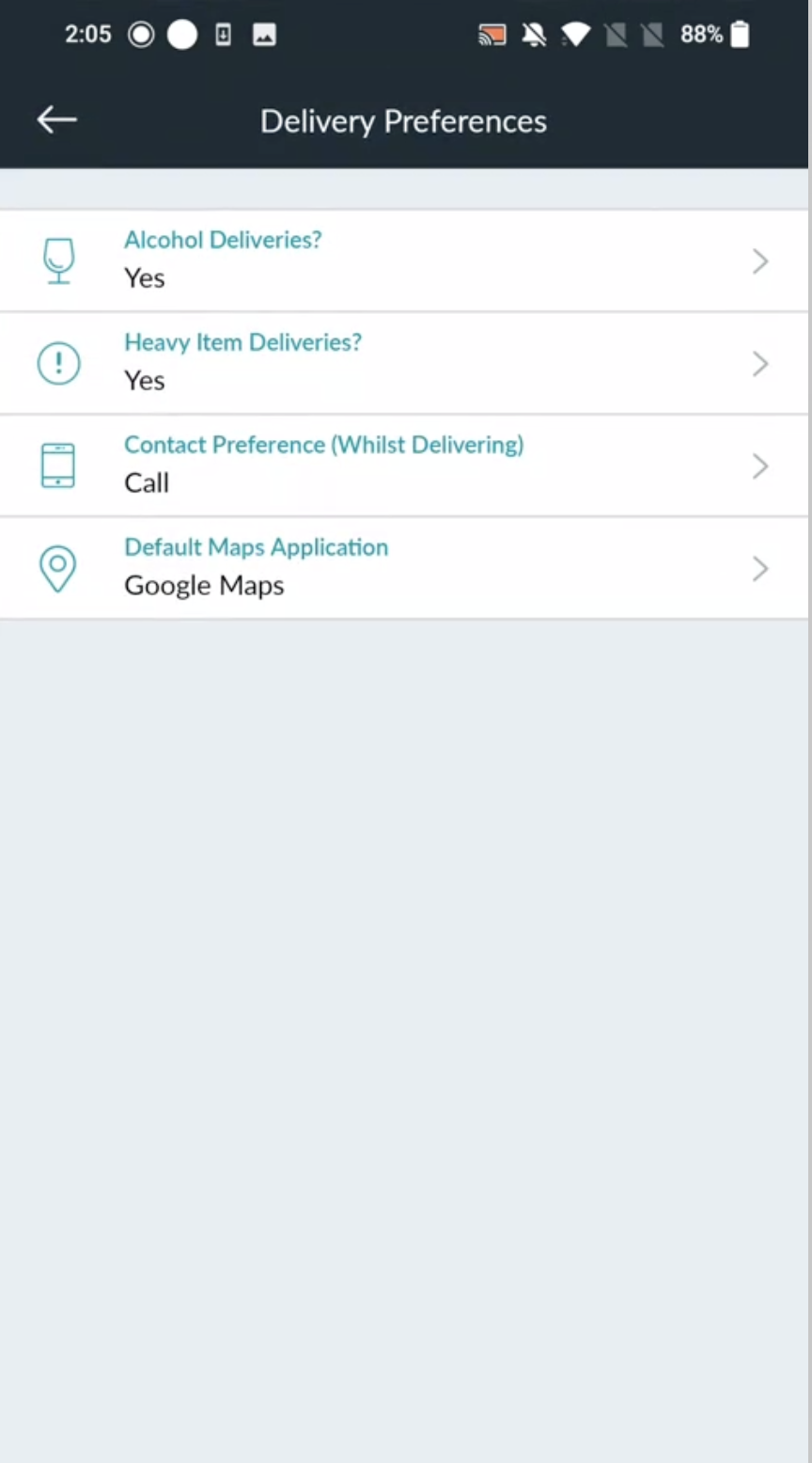Click the wine glass Alcohol Deliveries icon

pyautogui.click(x=58, y=261)
